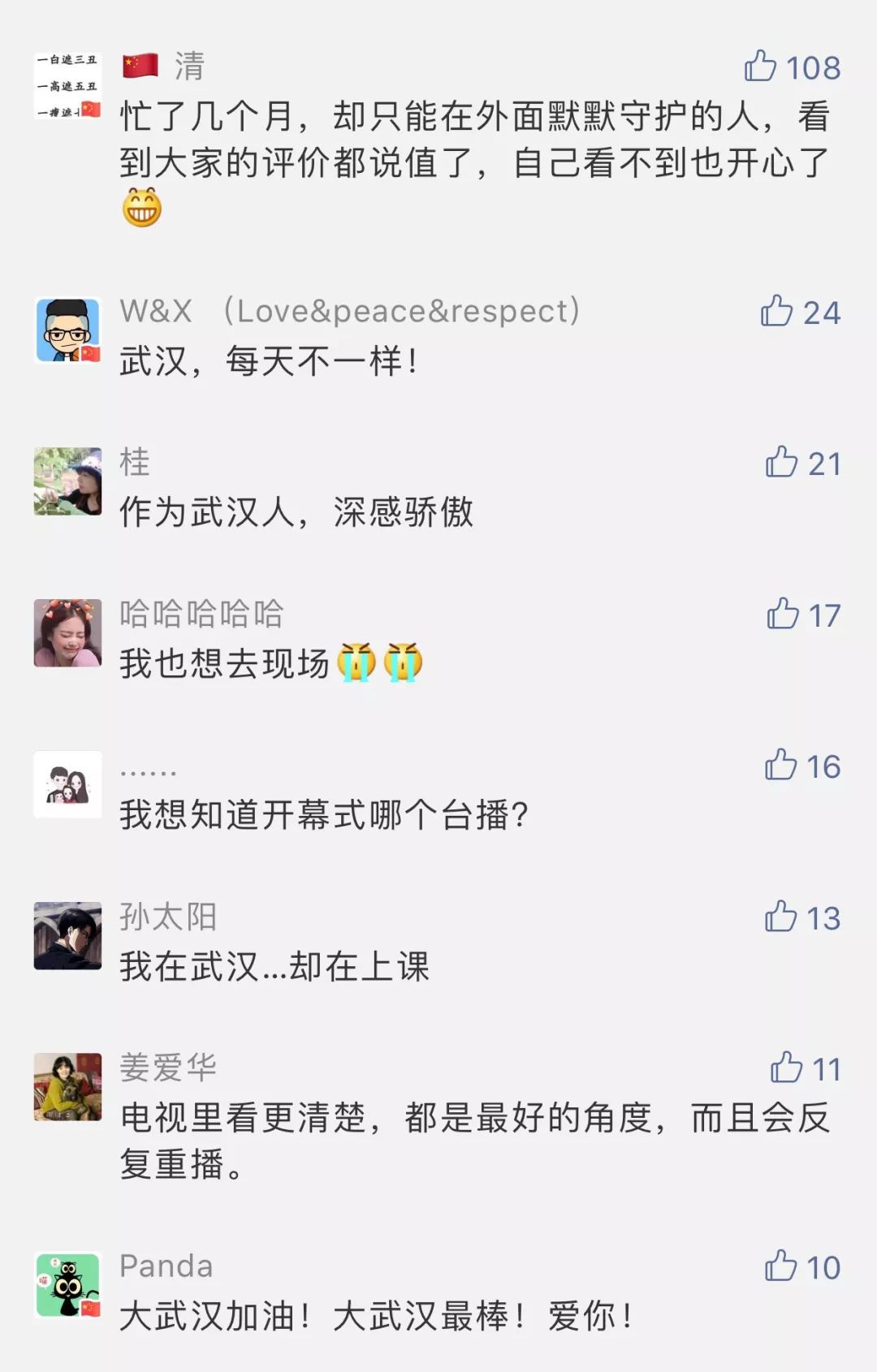Thumbs up 孙太阳's comment
This screenshot has height=1372, width=877.
coord(781,917)
